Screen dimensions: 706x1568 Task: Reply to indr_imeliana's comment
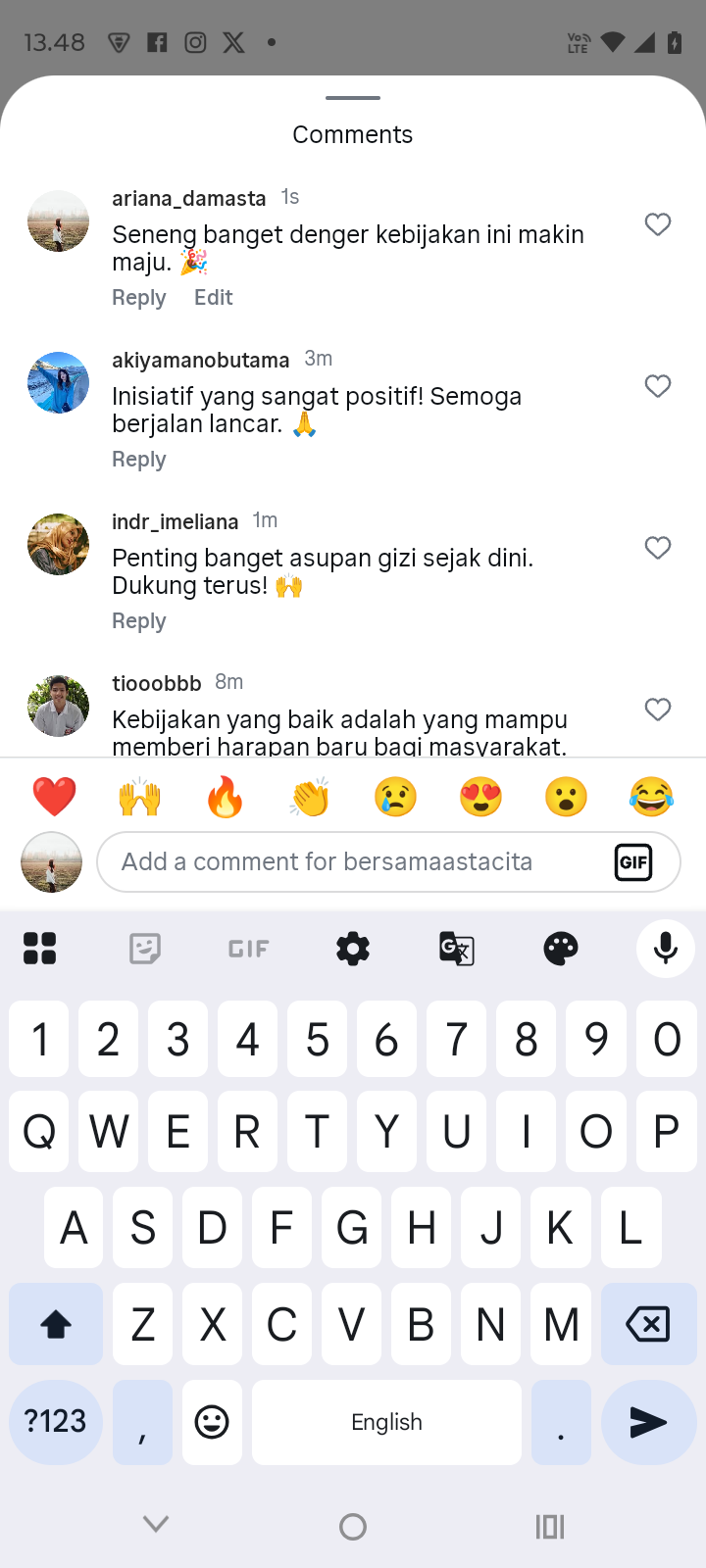click(x=138, y=621)
